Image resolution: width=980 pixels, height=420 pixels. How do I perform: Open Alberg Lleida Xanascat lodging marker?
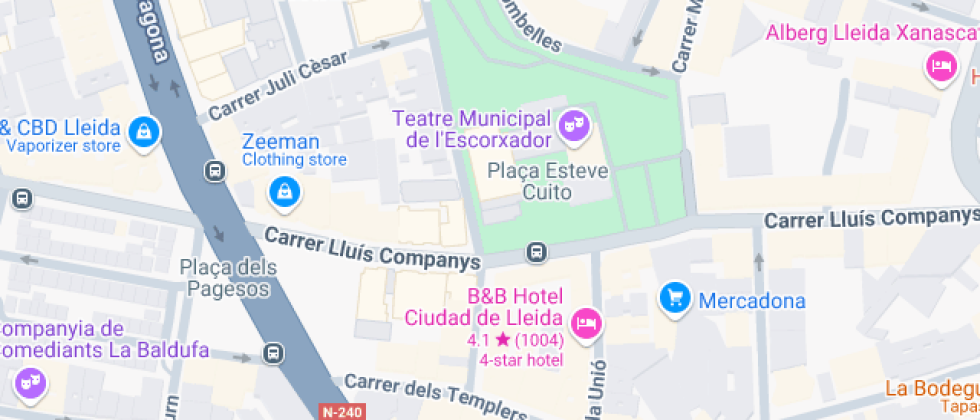click(x=940, y=67)
